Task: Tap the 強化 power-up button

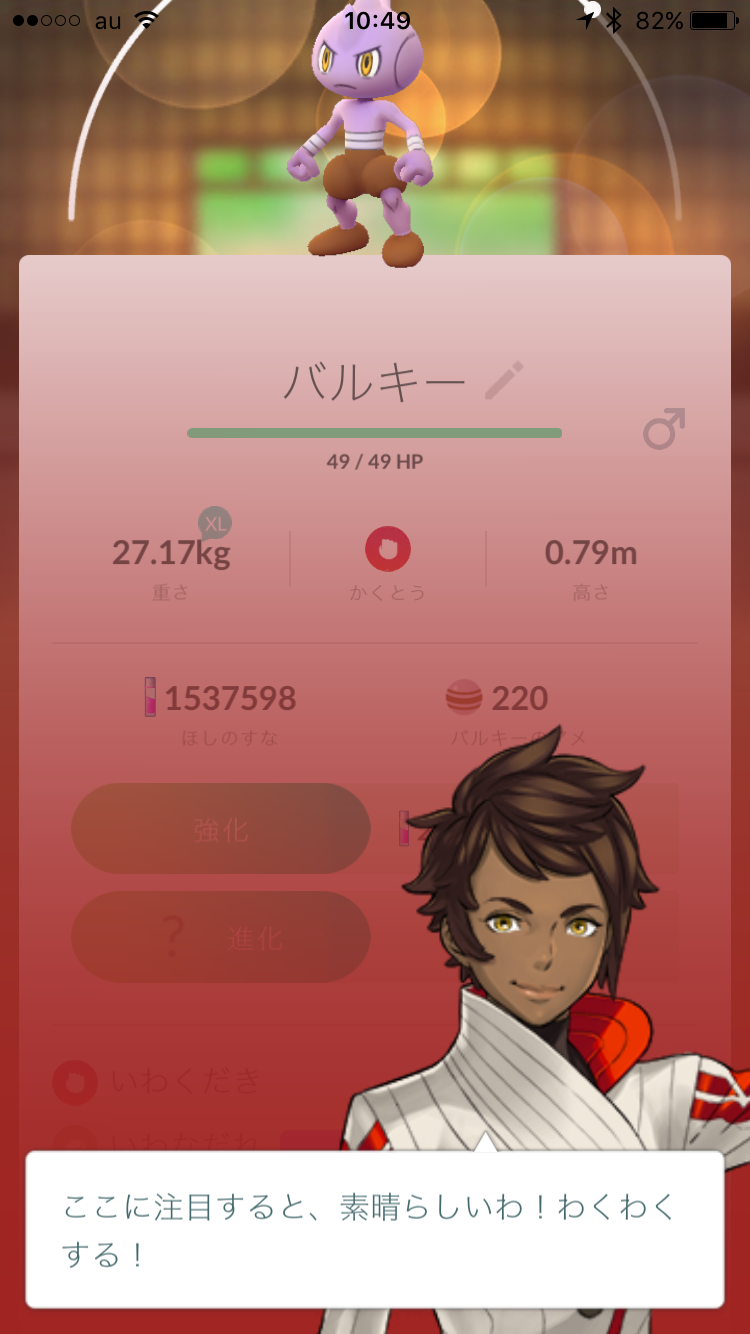Action: pos(221,829)
